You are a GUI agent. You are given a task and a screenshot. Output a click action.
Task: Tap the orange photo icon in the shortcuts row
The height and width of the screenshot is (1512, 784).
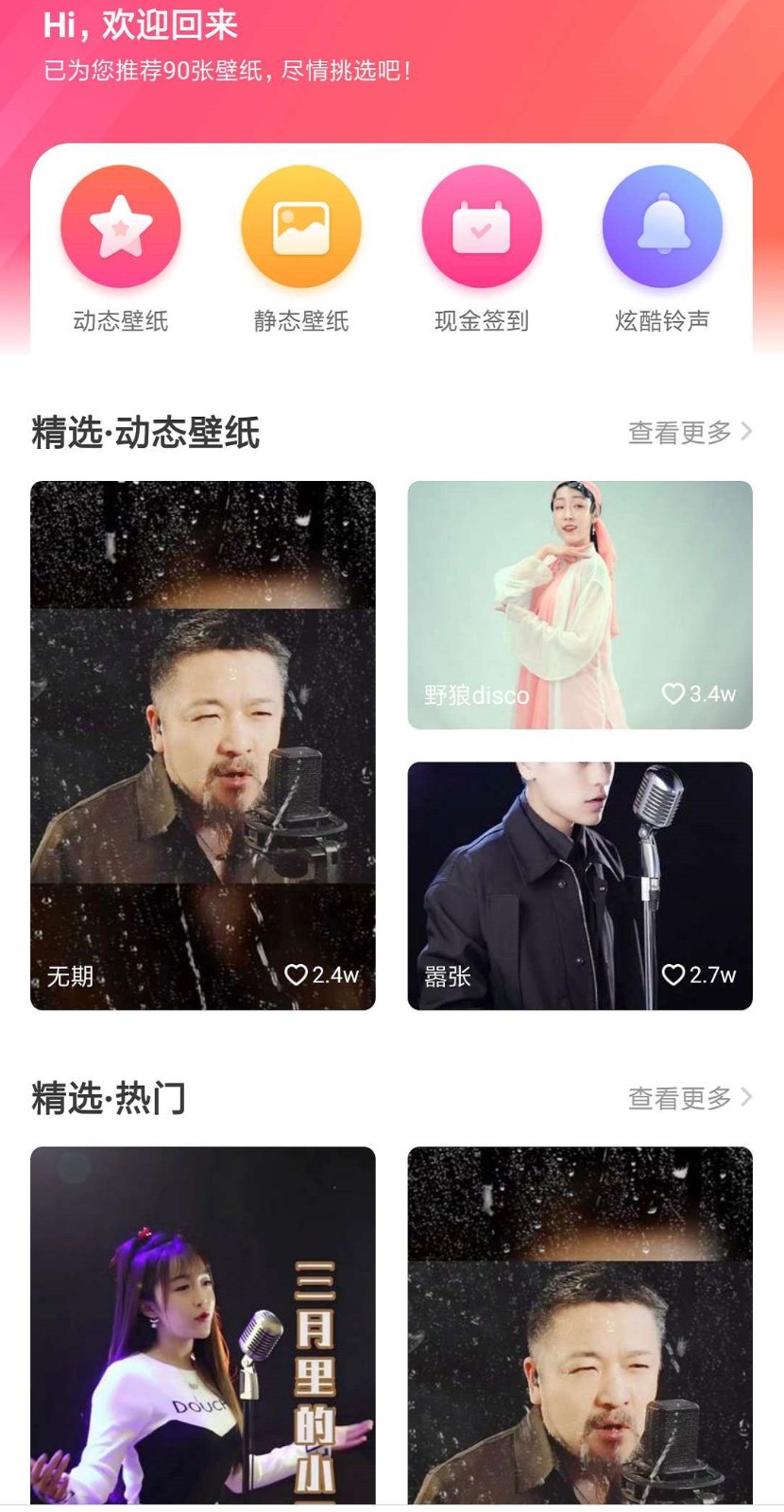[299, 226]
